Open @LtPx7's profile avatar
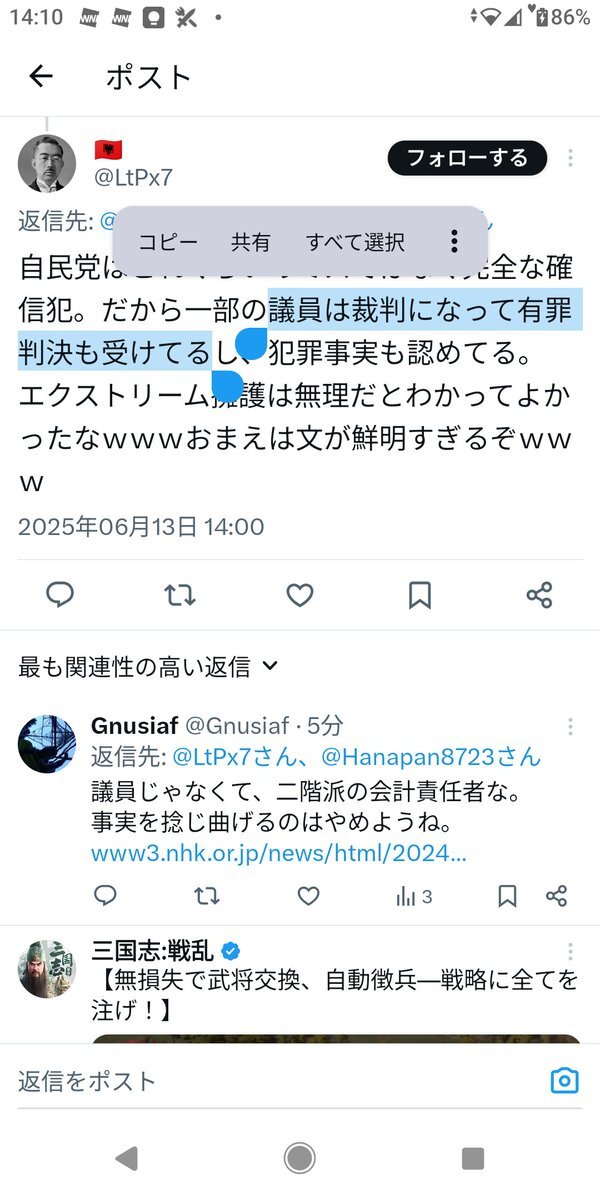The image size is (600, 1200). [x=47, y=163]
